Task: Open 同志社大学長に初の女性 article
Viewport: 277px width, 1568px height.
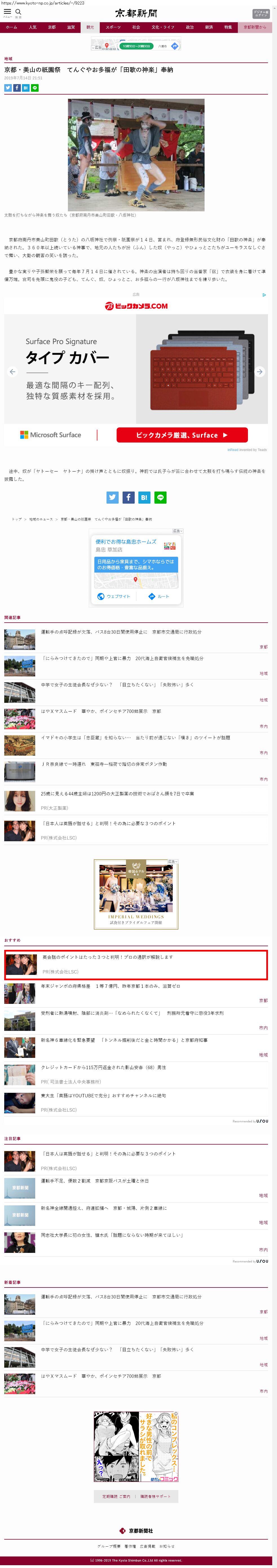Action: pyautogui.click(x=112, y=1235)
